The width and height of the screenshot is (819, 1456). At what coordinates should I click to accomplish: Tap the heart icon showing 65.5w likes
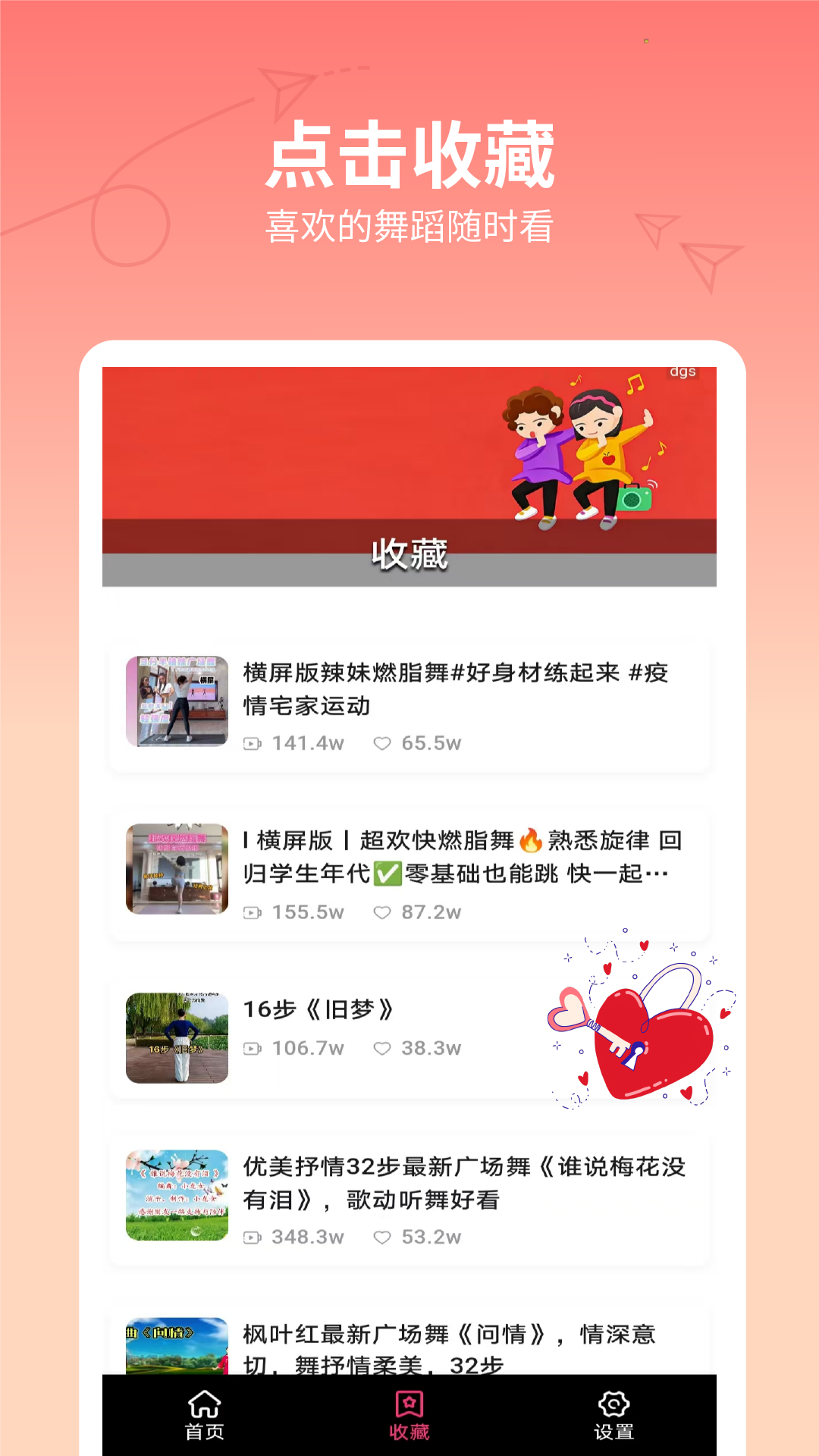coord(383,744)
